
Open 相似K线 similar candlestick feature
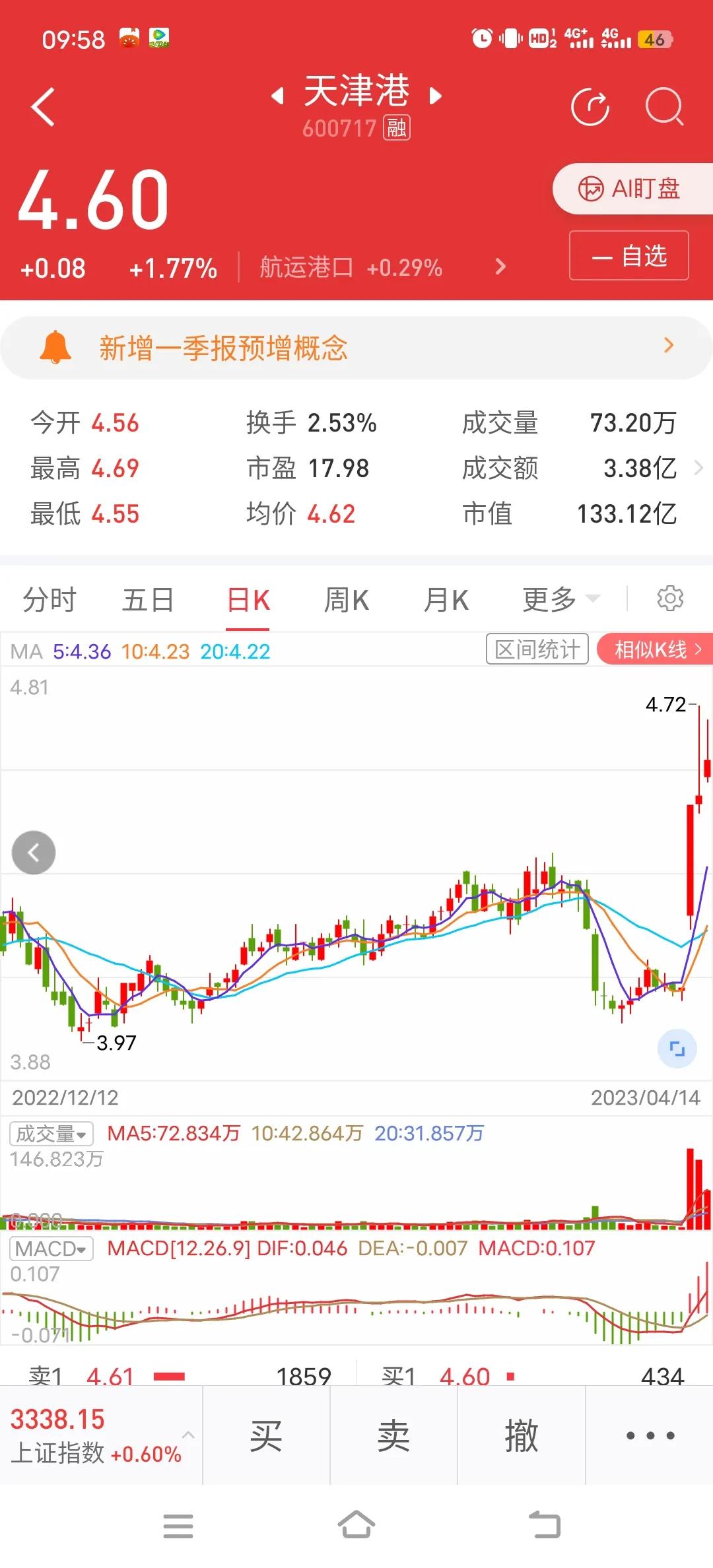point(654,649)
